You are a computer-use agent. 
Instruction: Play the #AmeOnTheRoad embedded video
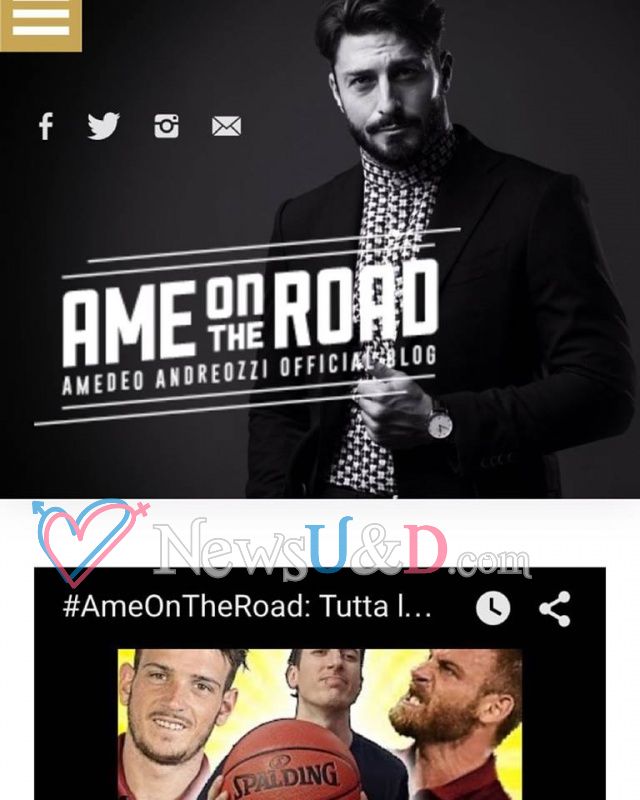(x=320, y=724)
